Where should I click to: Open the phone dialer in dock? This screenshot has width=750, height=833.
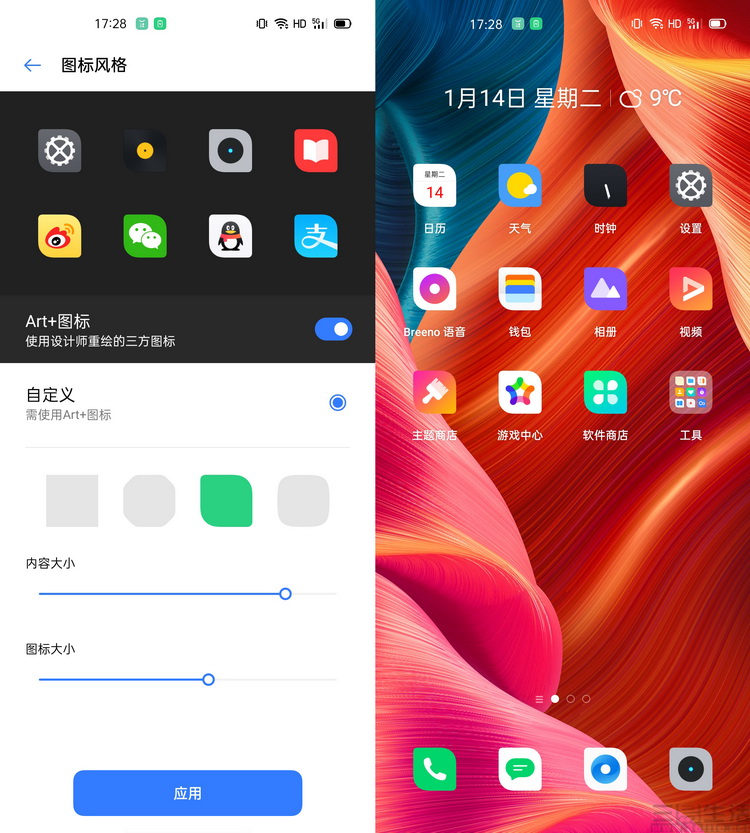tap(434, 769)
